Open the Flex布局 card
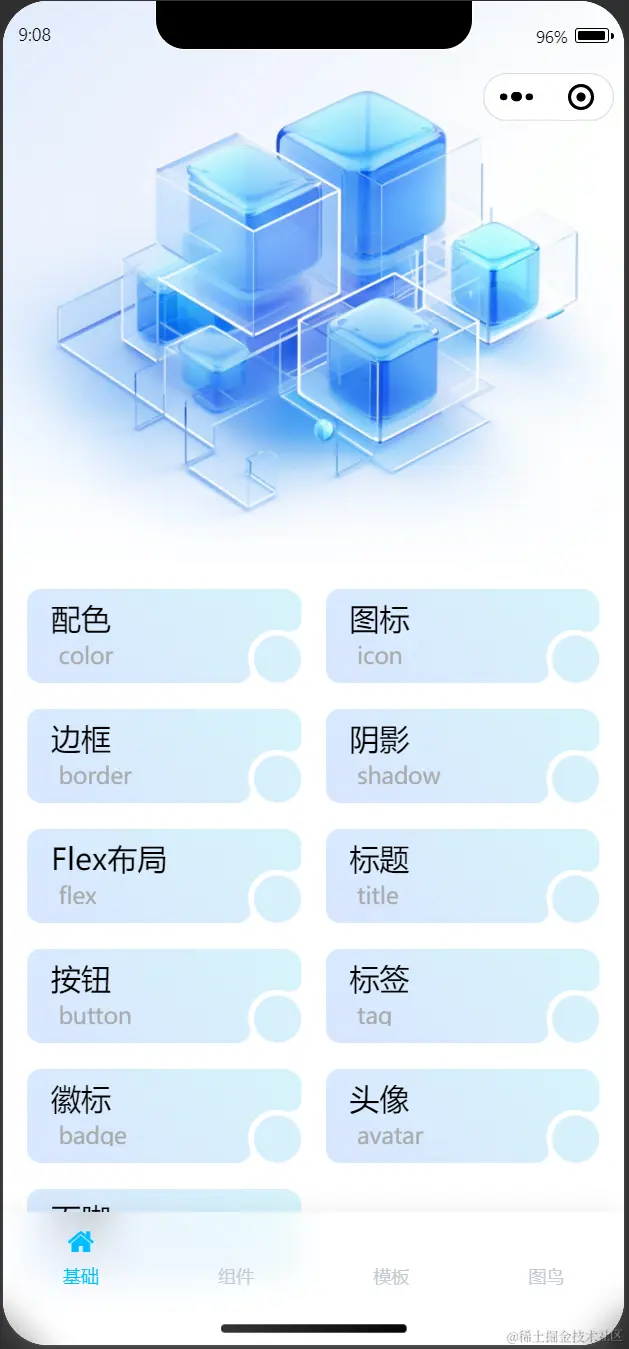 [x=150, y=876]
